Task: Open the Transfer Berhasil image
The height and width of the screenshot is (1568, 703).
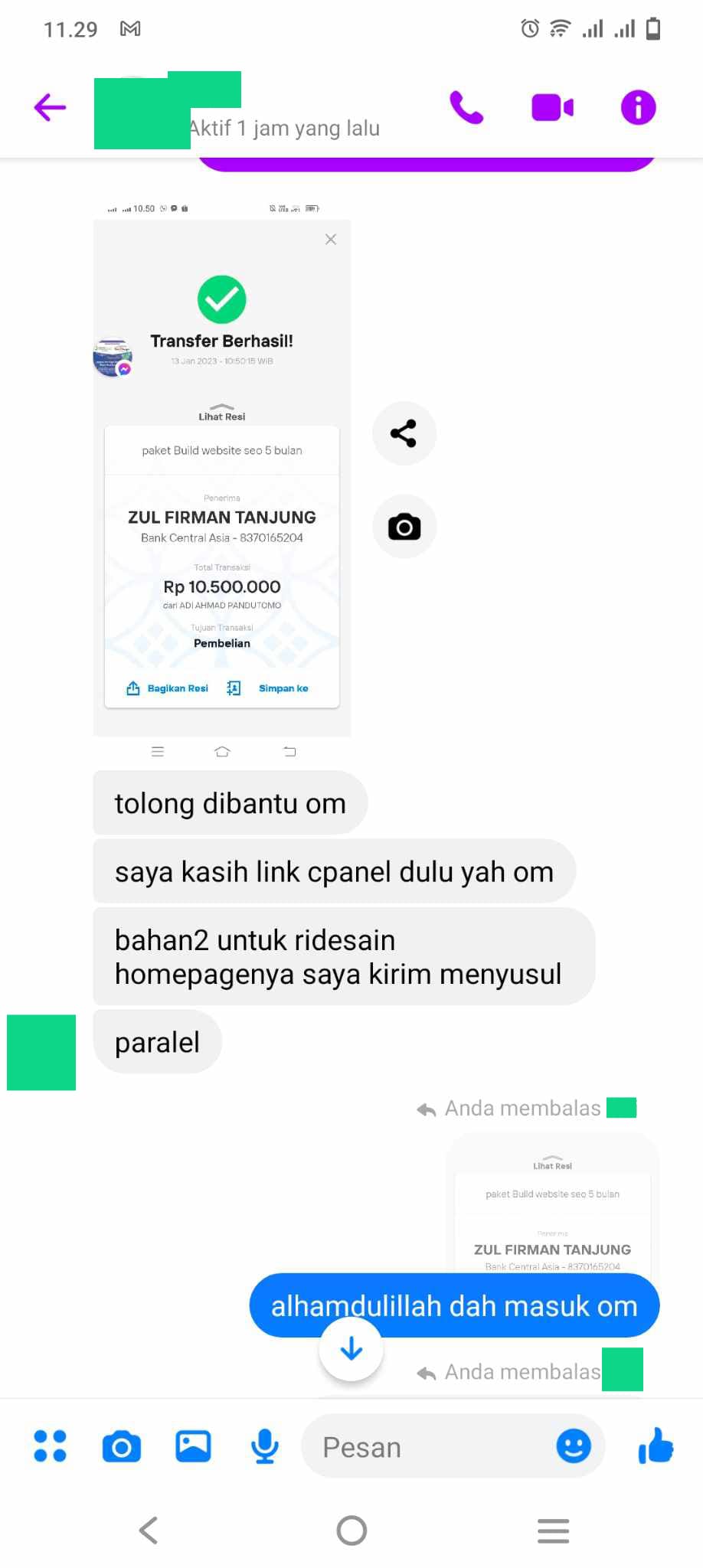Action: (222, 478)
